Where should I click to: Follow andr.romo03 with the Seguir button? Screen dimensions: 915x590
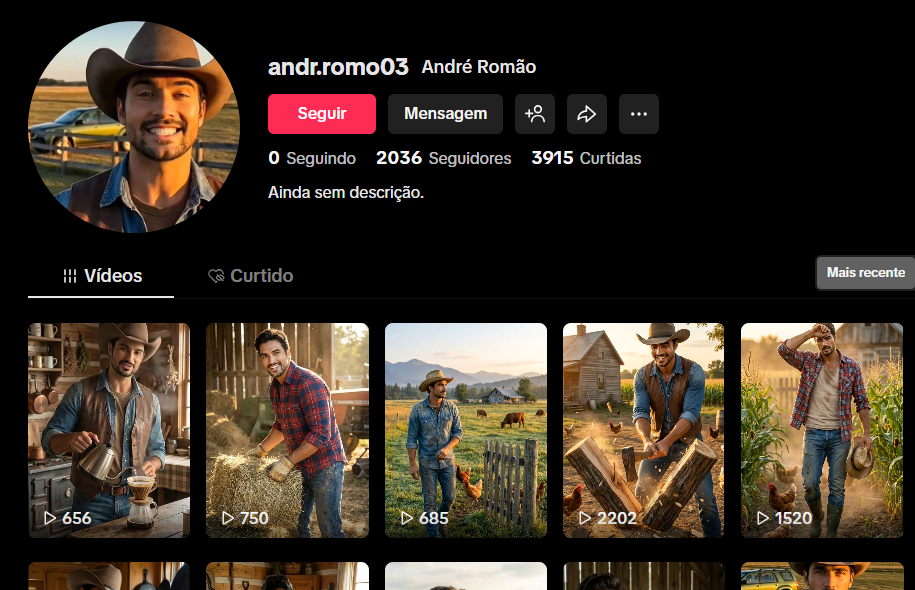(x=321, y=114)
